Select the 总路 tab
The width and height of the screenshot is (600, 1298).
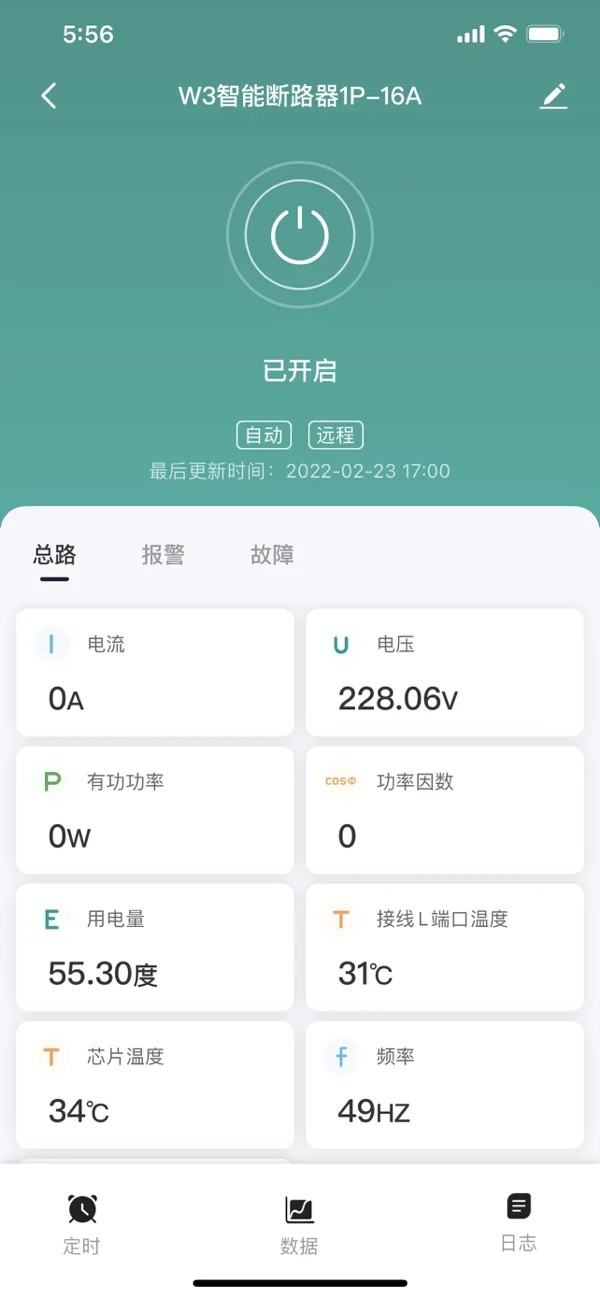(x=55, y=555)
